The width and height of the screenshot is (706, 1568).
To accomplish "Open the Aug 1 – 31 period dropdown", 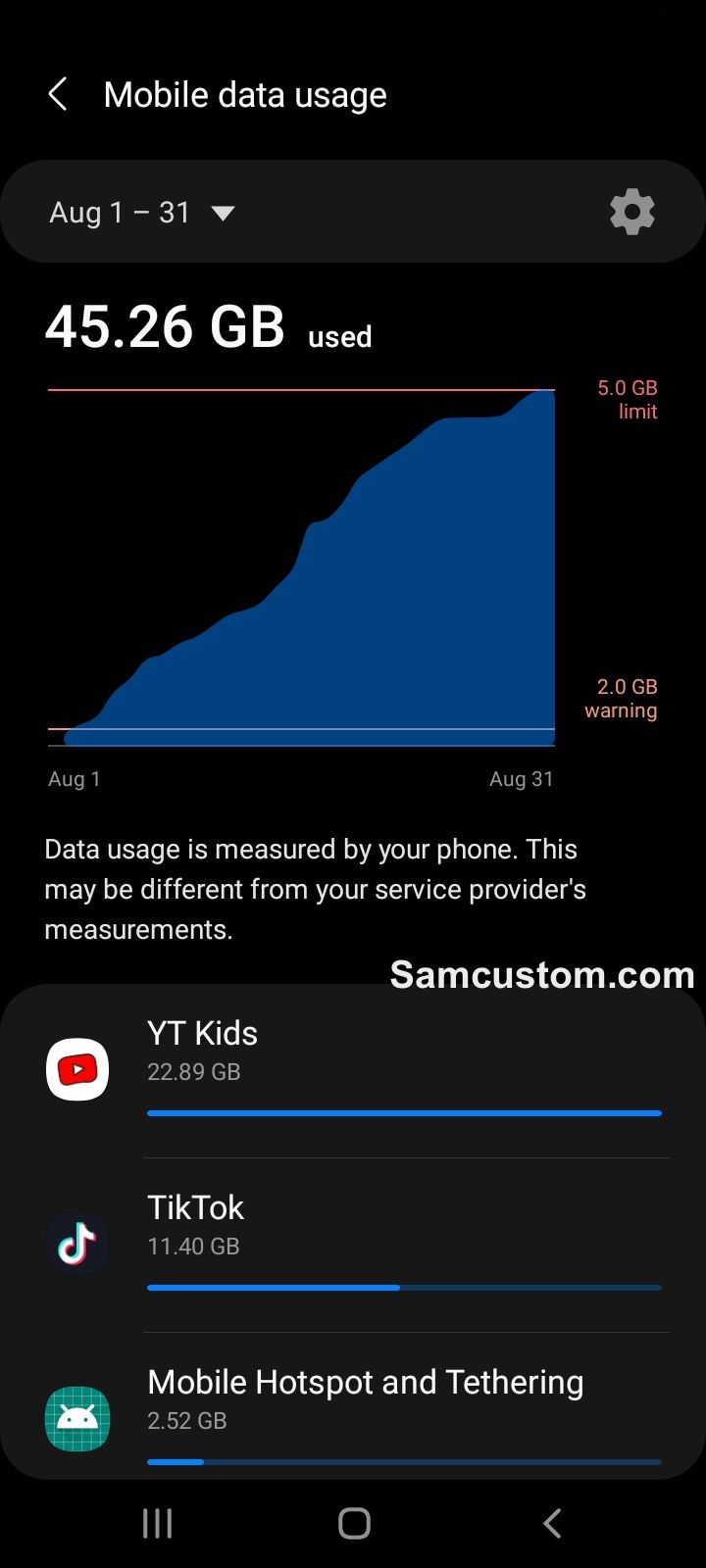I will click(x=142, y=213).
